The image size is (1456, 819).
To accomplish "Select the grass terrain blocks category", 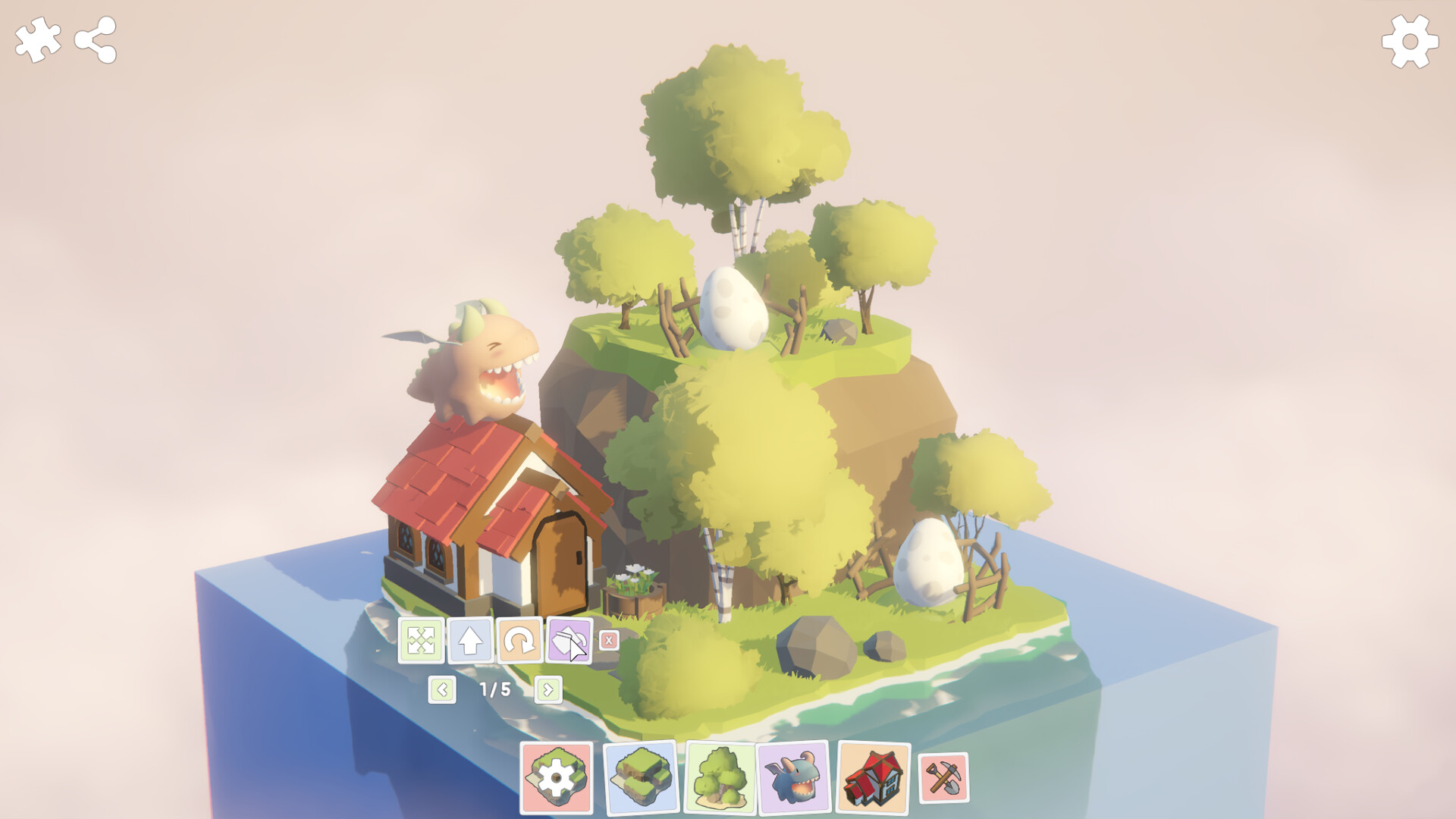I will (x=641, y=778).
